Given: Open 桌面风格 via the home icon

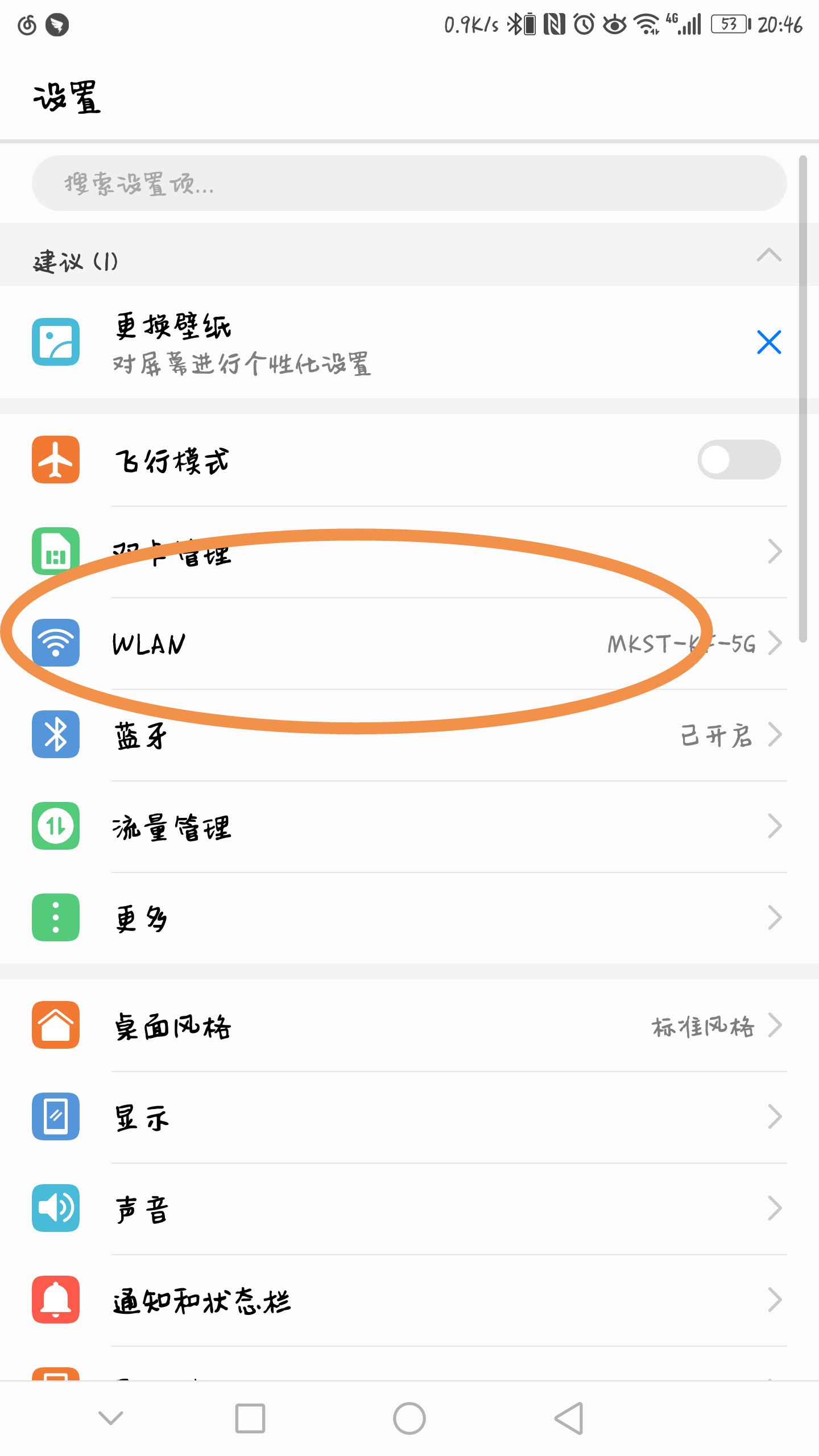Looking at the screenshot, I should 55,1025.
